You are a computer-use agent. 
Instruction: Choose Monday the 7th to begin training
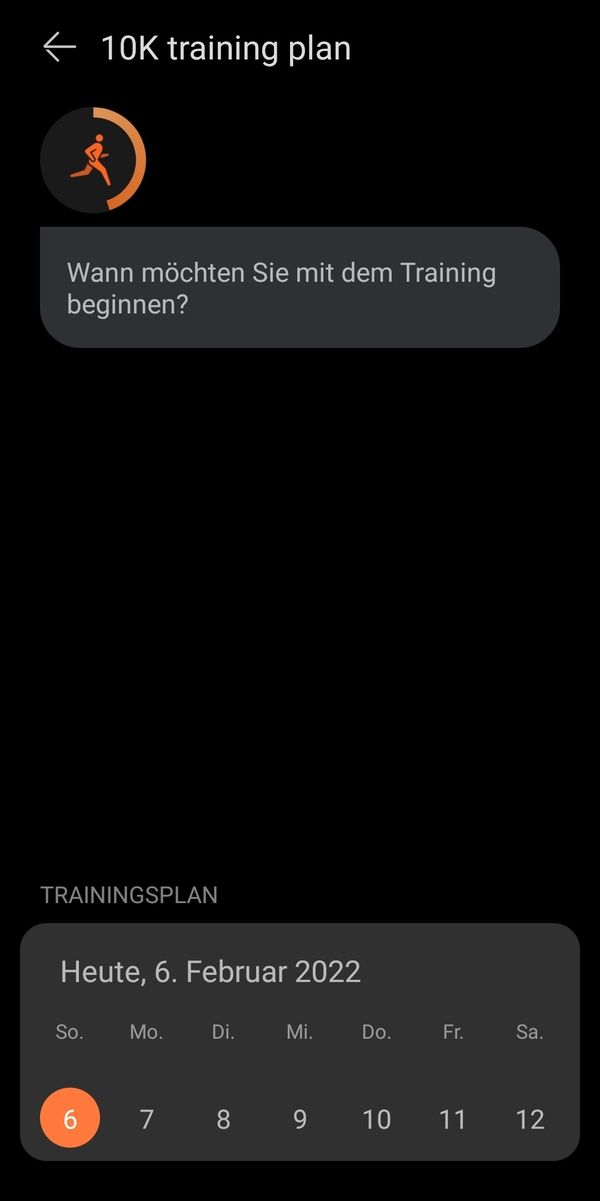(x=147, y=1118)
